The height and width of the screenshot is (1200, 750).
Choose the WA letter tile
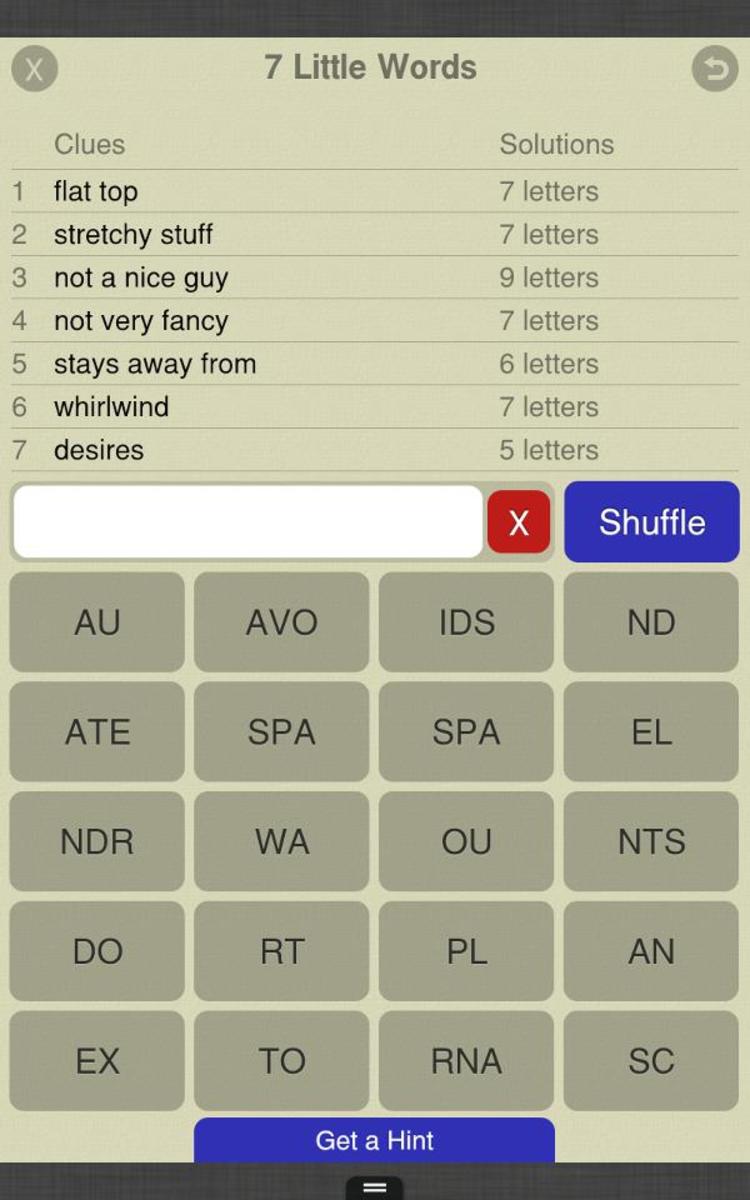pyautogui.click(x=282, y=841)
